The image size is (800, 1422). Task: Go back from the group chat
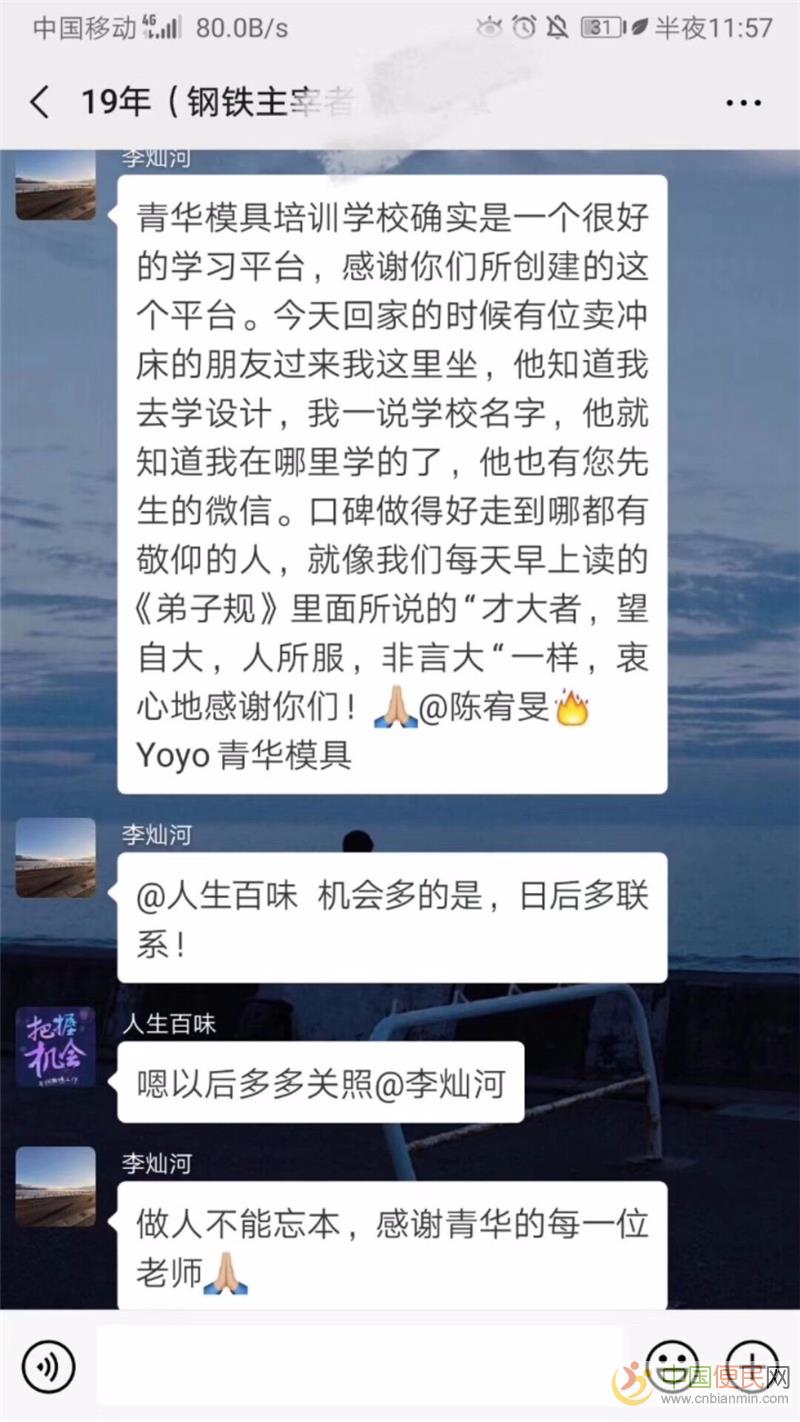click(x=40, y=102)
